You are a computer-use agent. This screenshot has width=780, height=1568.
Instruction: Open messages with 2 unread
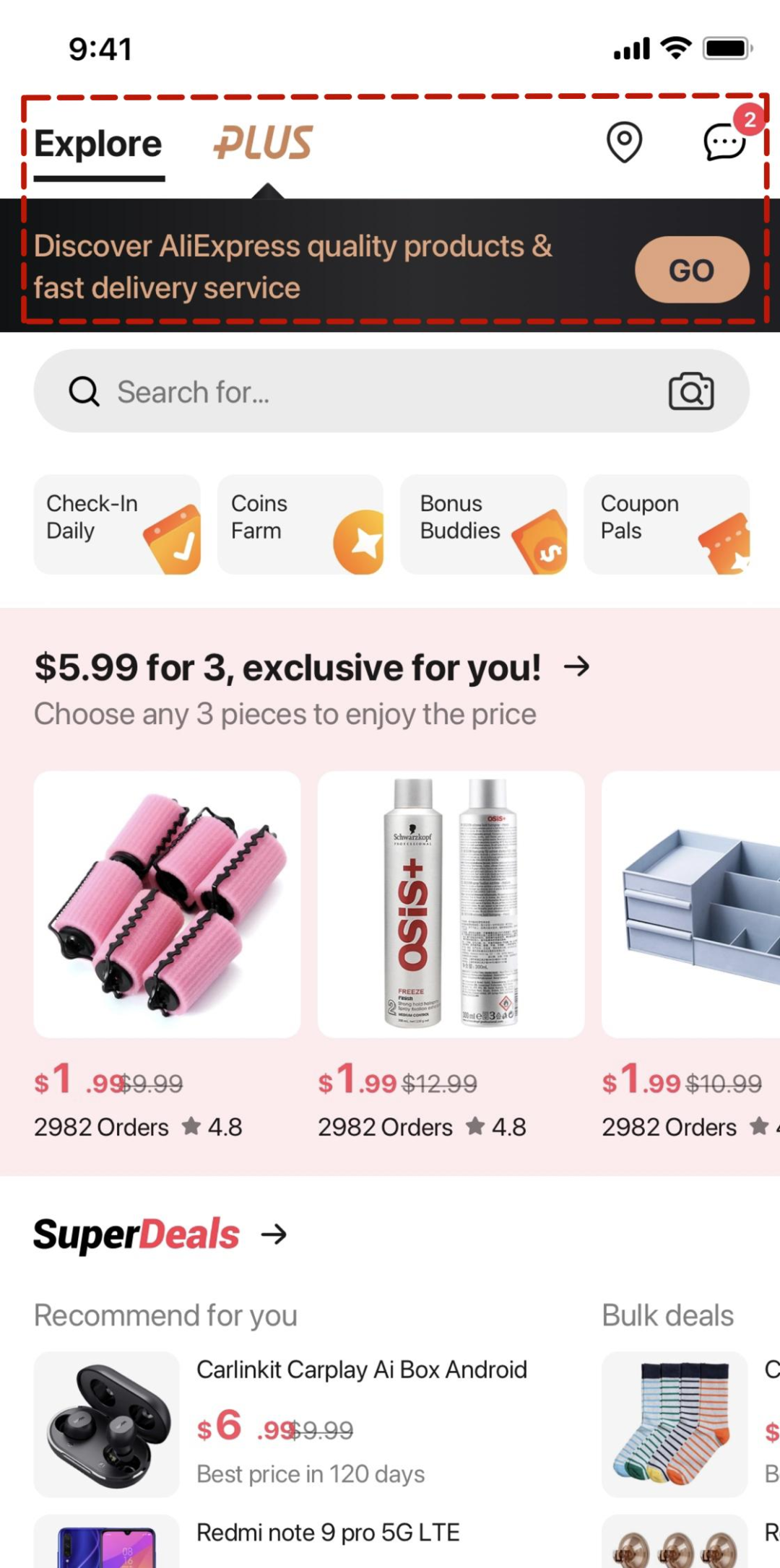725,141
